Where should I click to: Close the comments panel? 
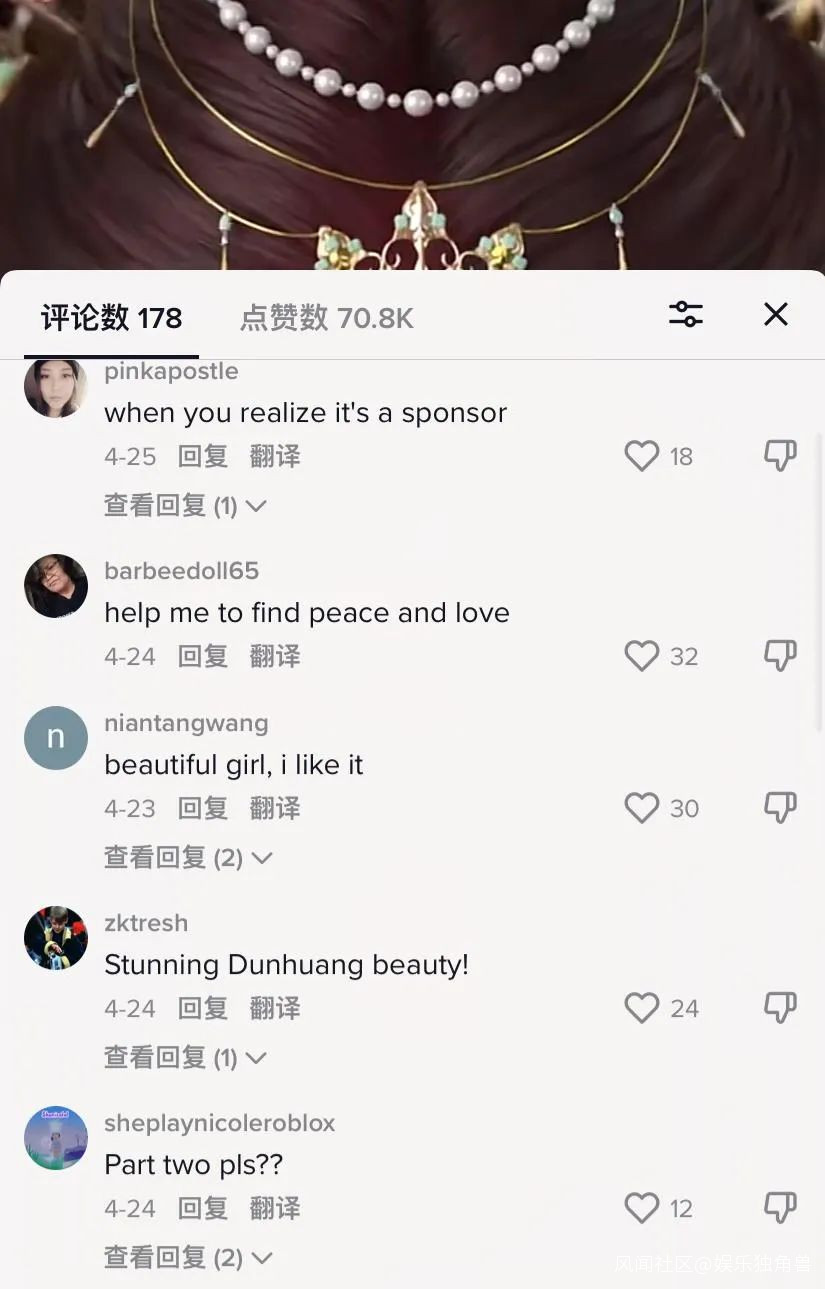point(775,315)
